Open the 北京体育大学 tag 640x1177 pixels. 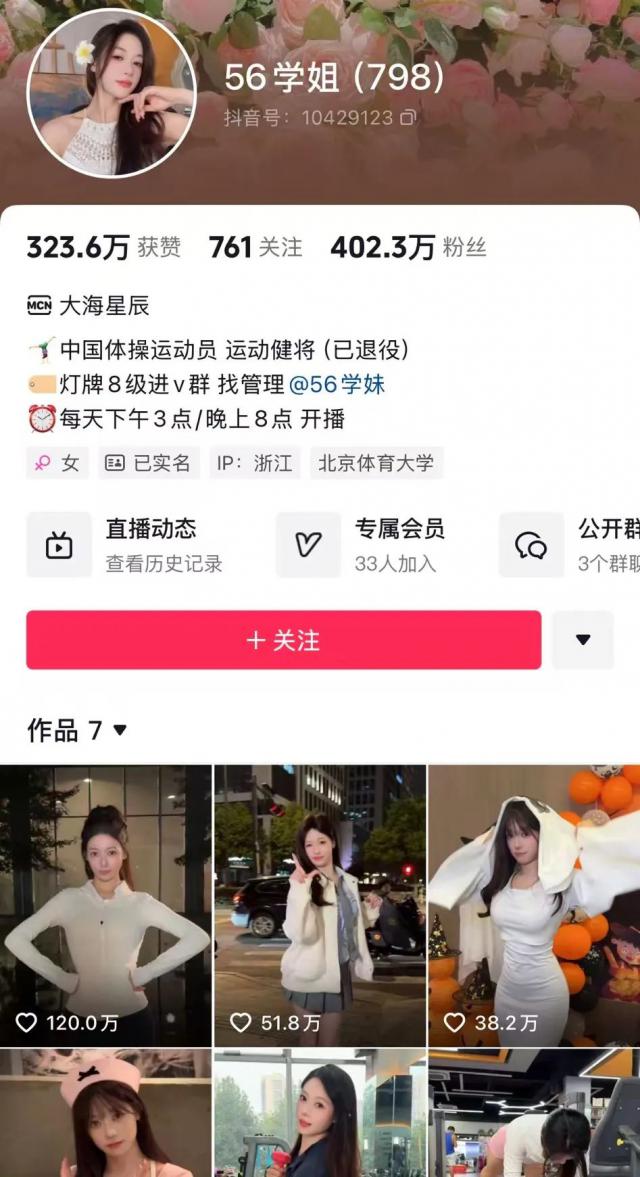(x=376, y=463)
